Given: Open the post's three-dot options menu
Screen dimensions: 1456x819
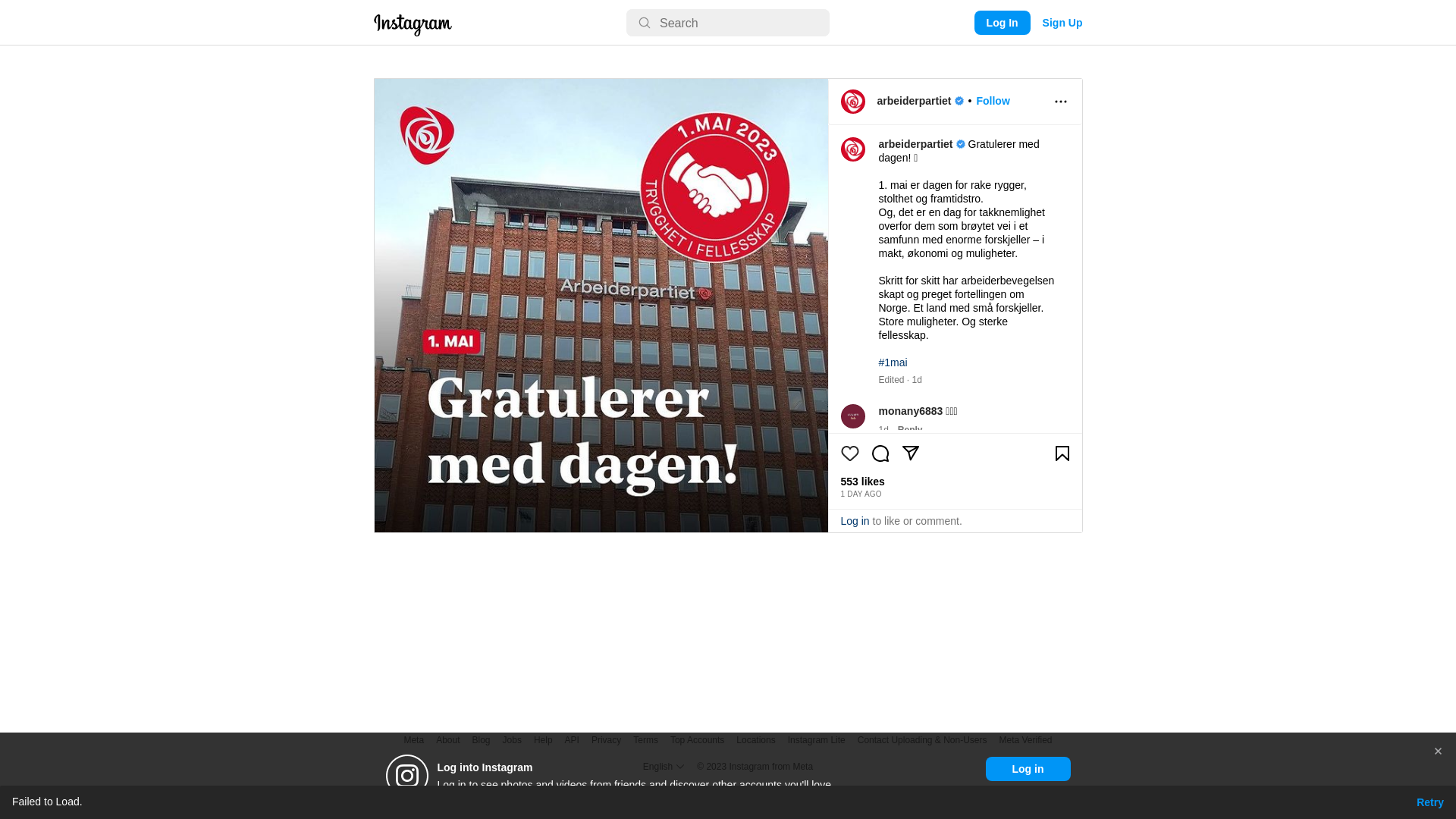Looking at the screenshot, I should click(1060, 102).
